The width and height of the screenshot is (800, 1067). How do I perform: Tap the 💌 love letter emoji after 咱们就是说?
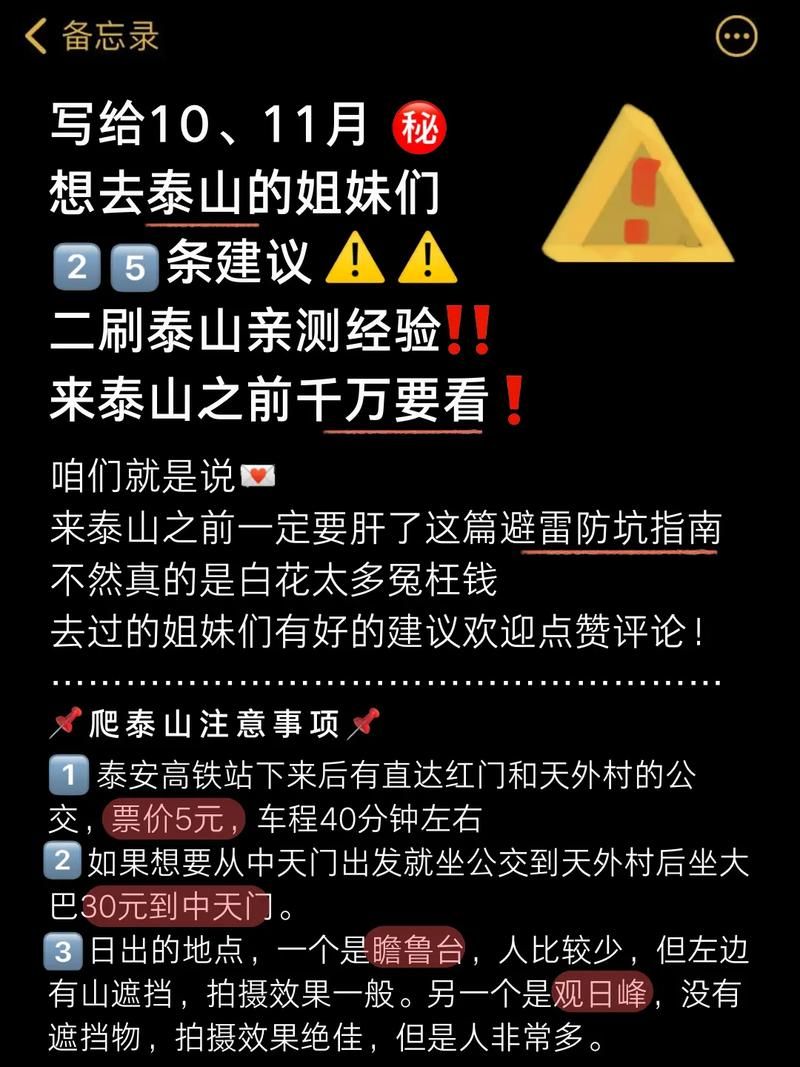(257, 475)
